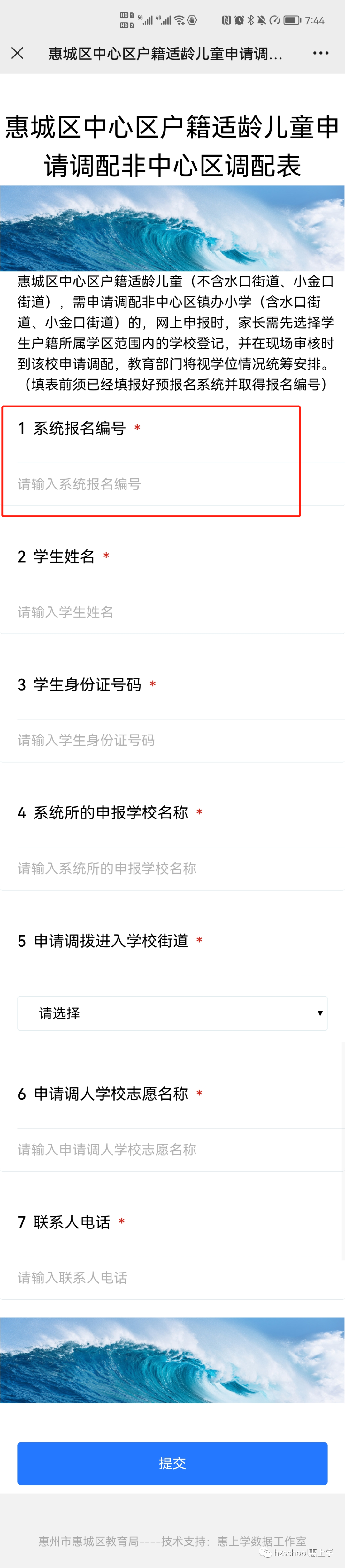Focus the 联系人电话 input field
This screenshot has height=1568, width=345.
tap(172, 1278)
